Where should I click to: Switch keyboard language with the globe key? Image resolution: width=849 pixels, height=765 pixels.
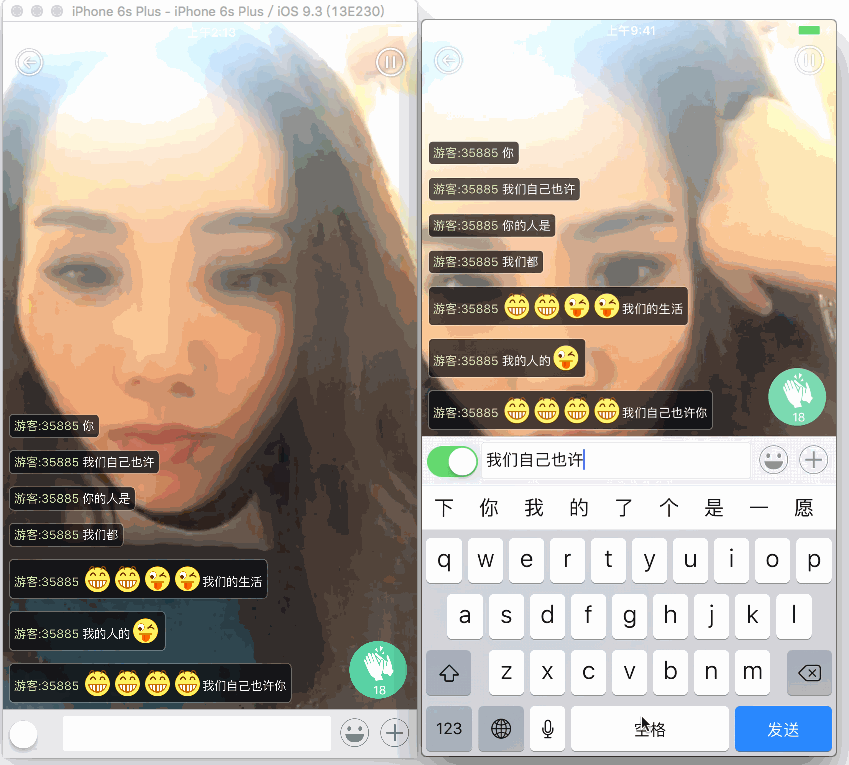(501, 729)
